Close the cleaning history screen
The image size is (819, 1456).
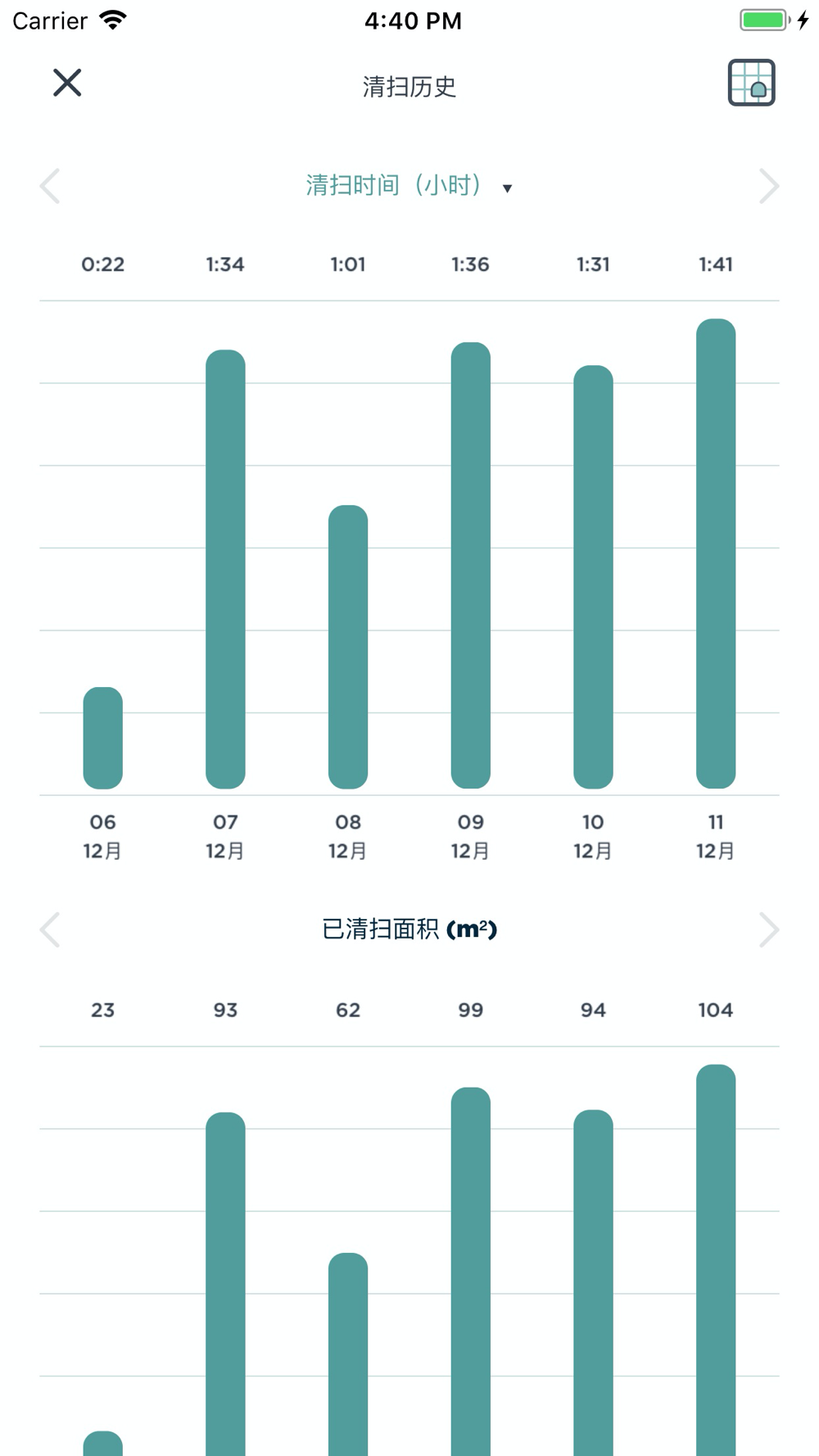tap(67, 83)
